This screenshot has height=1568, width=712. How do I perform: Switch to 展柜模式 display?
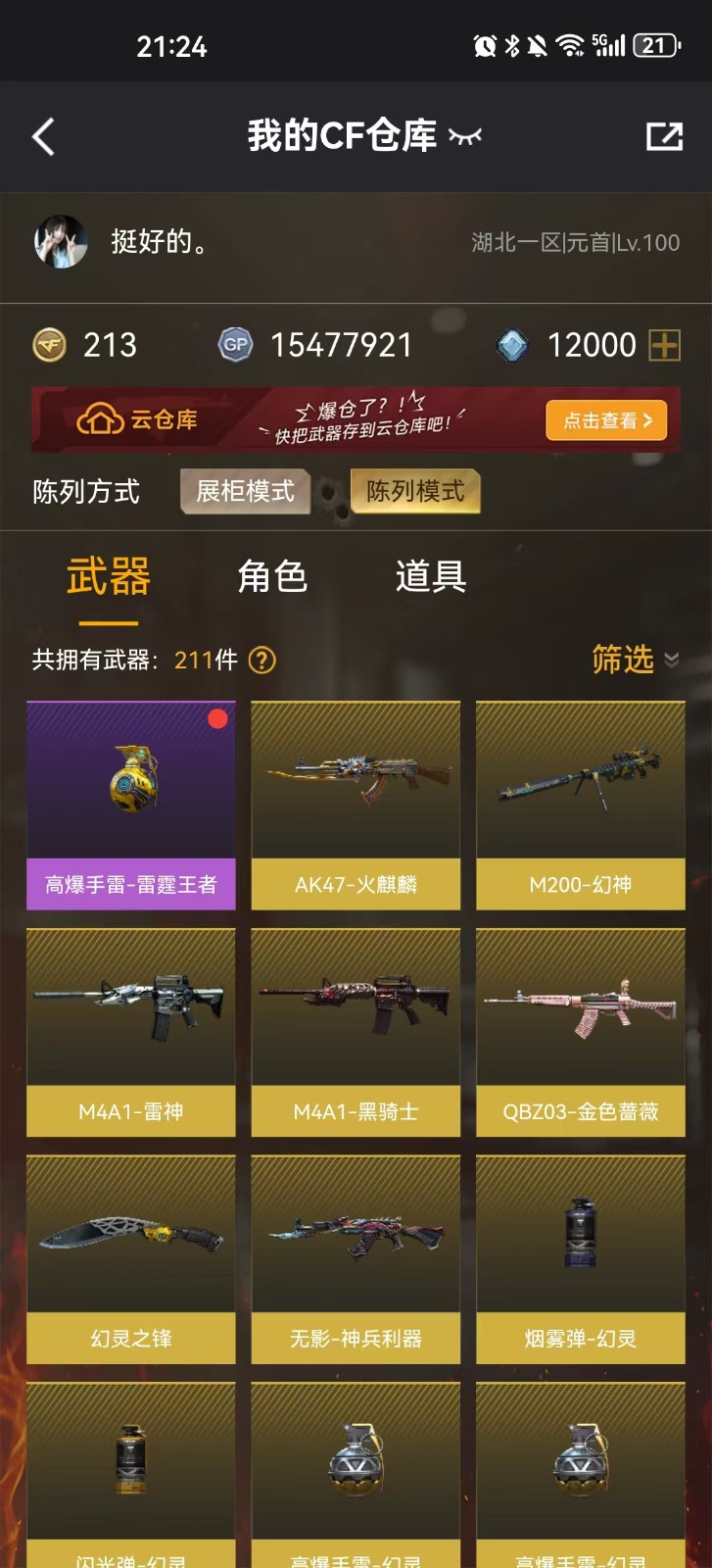245,491
